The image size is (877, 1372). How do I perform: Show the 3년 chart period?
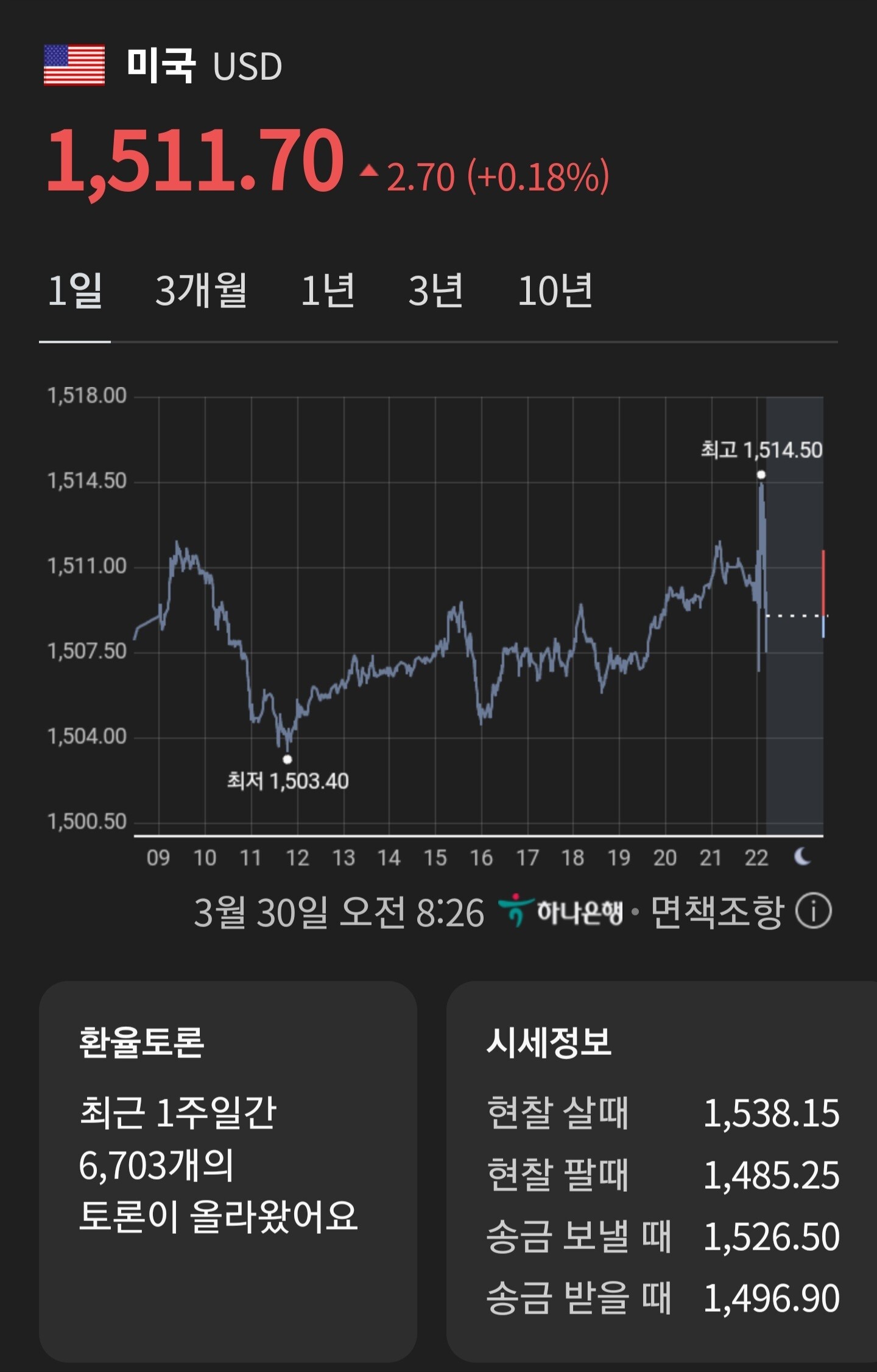[x=435, y=291]
